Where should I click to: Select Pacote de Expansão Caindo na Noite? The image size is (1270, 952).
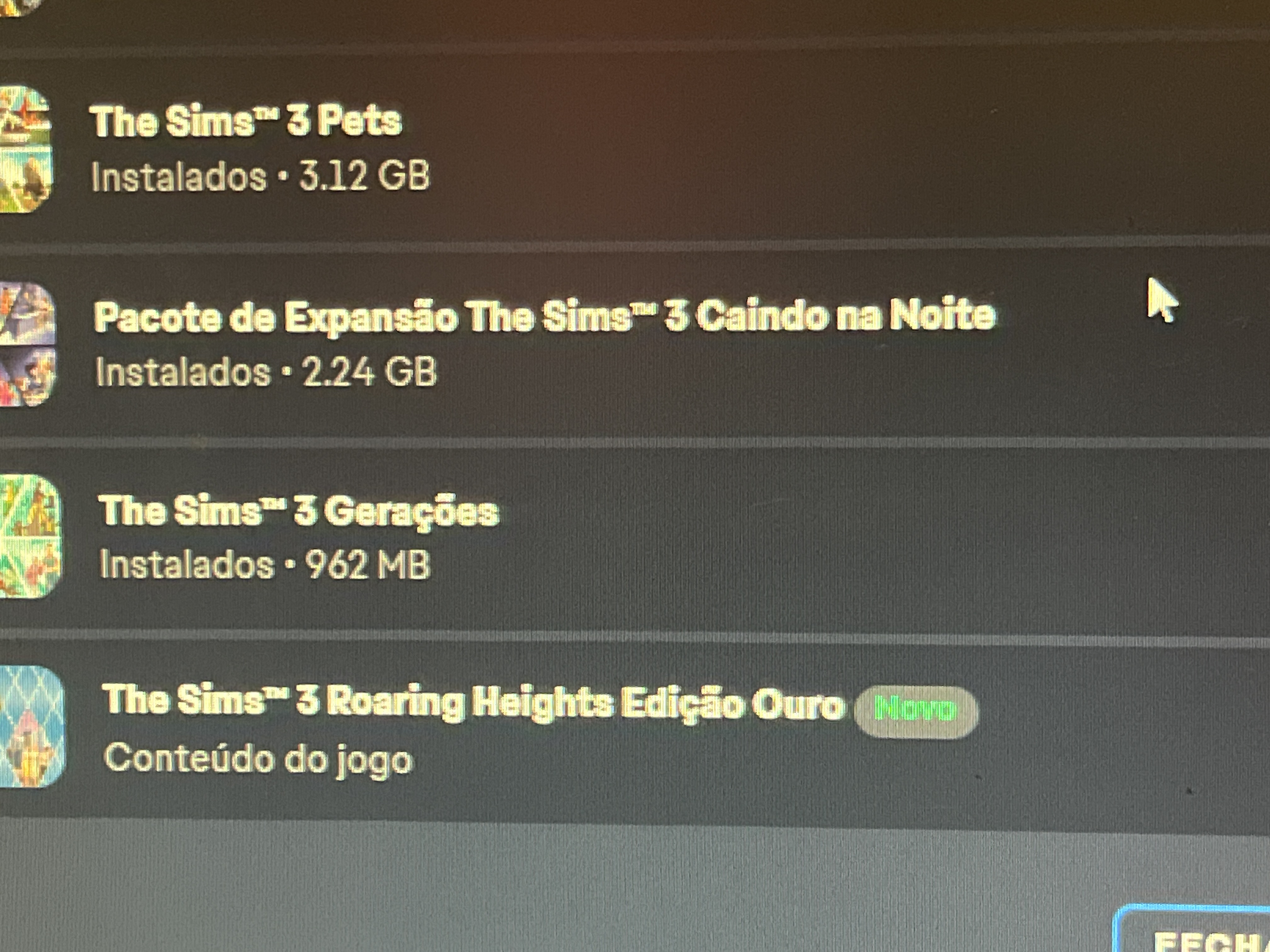pyautogui.click(x=544, y=317)
